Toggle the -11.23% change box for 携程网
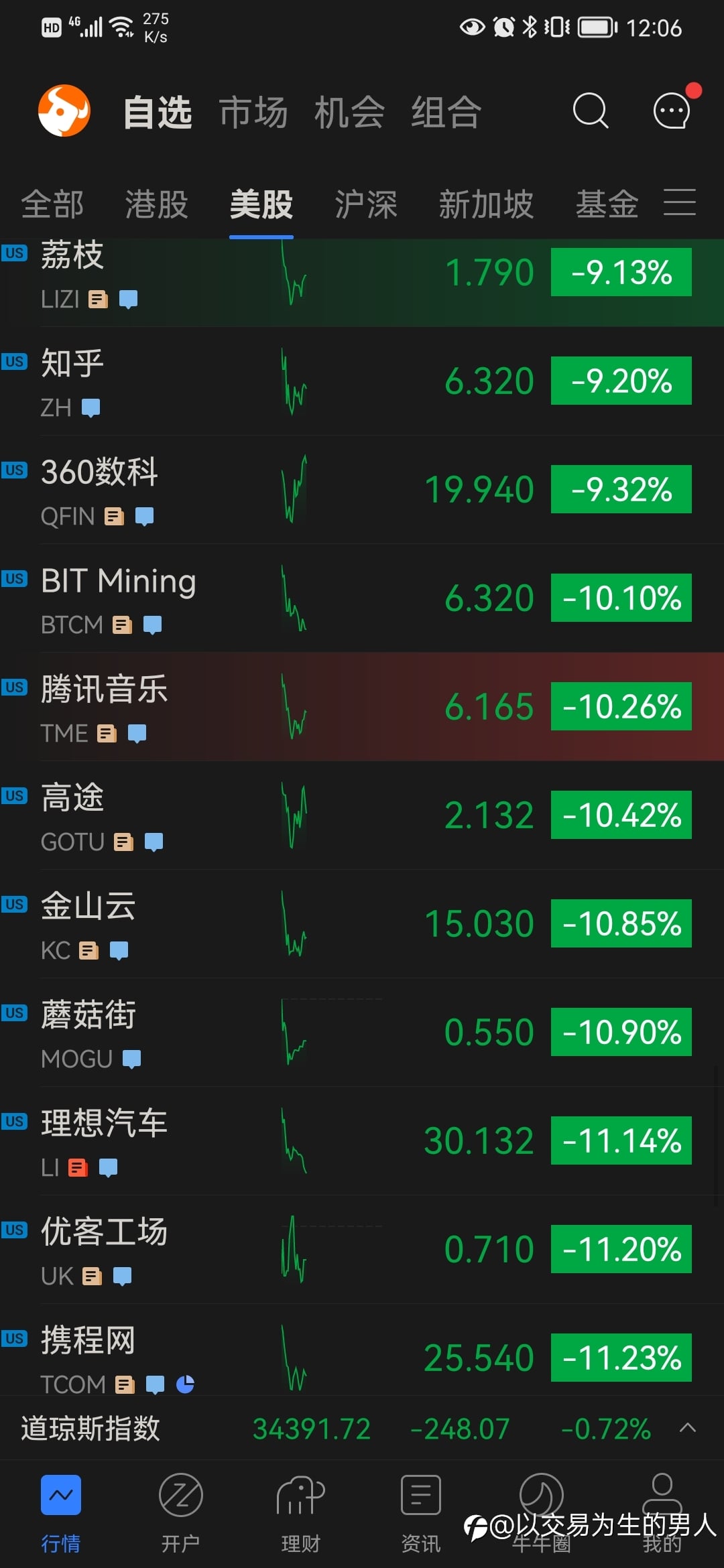 pyautogui.click(x=621, y=1358)
